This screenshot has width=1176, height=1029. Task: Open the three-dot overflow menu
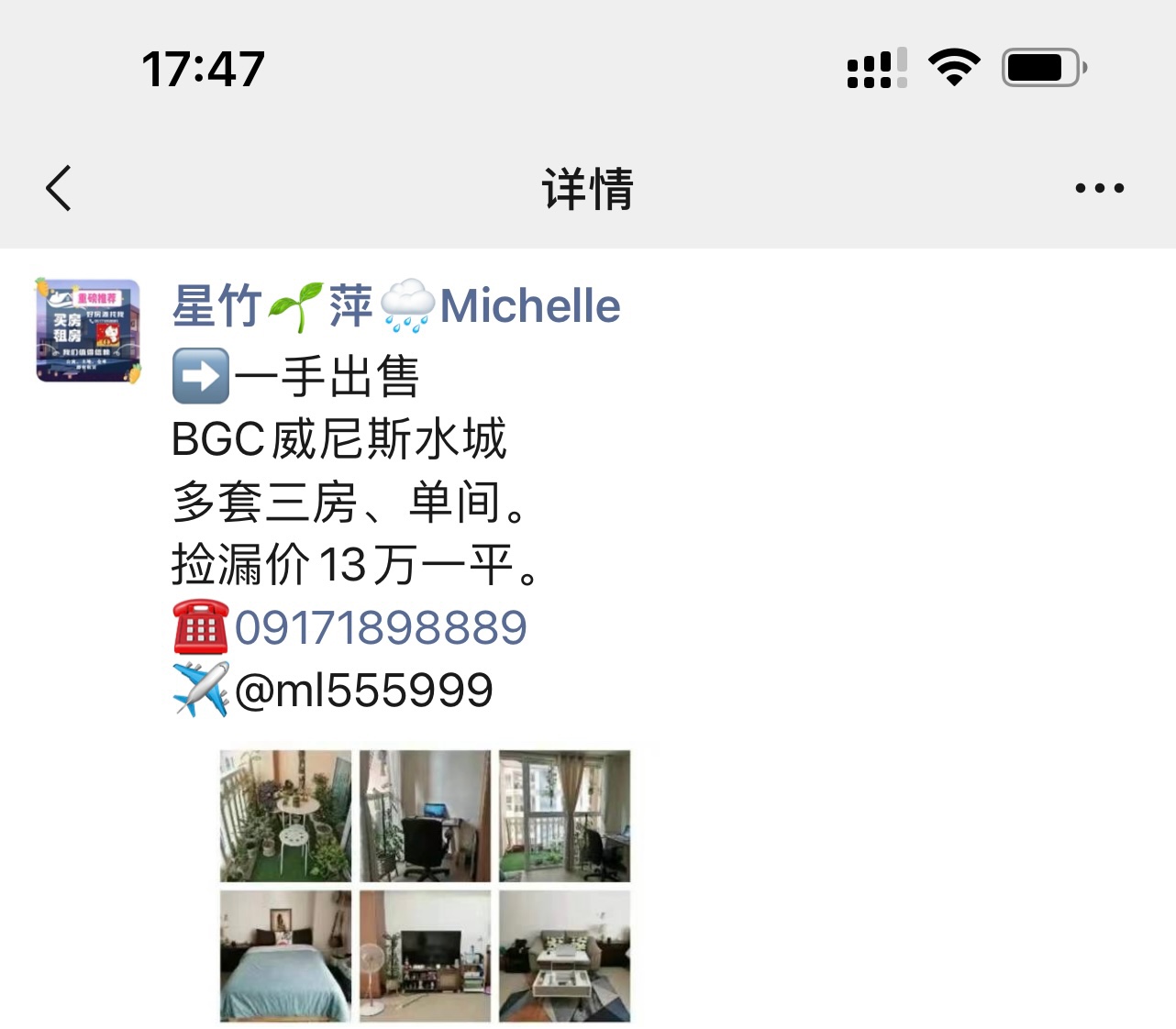coord(1098,189)
